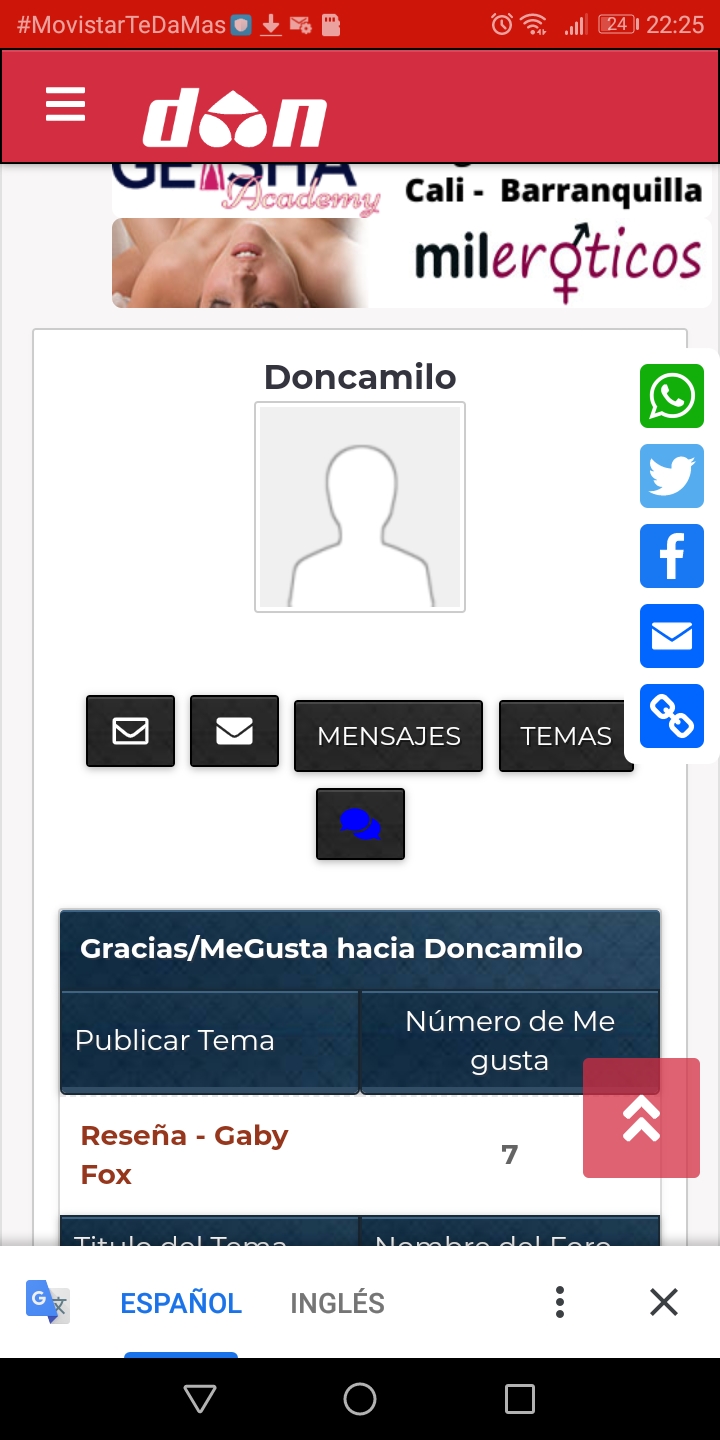Jump back to top of page
Image resolution: width=720 pixels, height=1440 pixels.
point(641,1118)
